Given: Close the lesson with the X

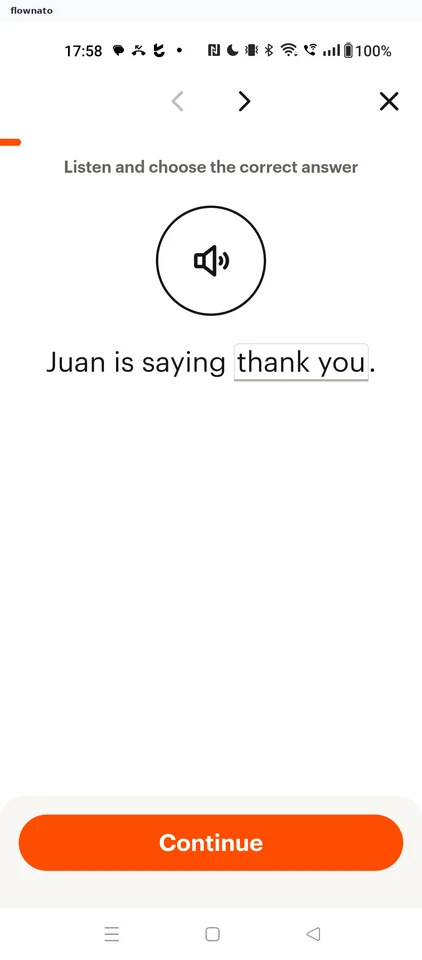Looking at the screenshot, I should pyautogui.click(x=389, y=101).
